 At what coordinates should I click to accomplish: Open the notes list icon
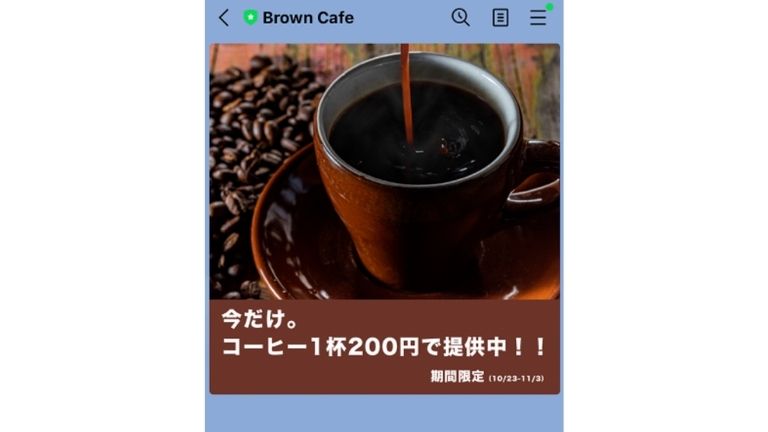500,18
